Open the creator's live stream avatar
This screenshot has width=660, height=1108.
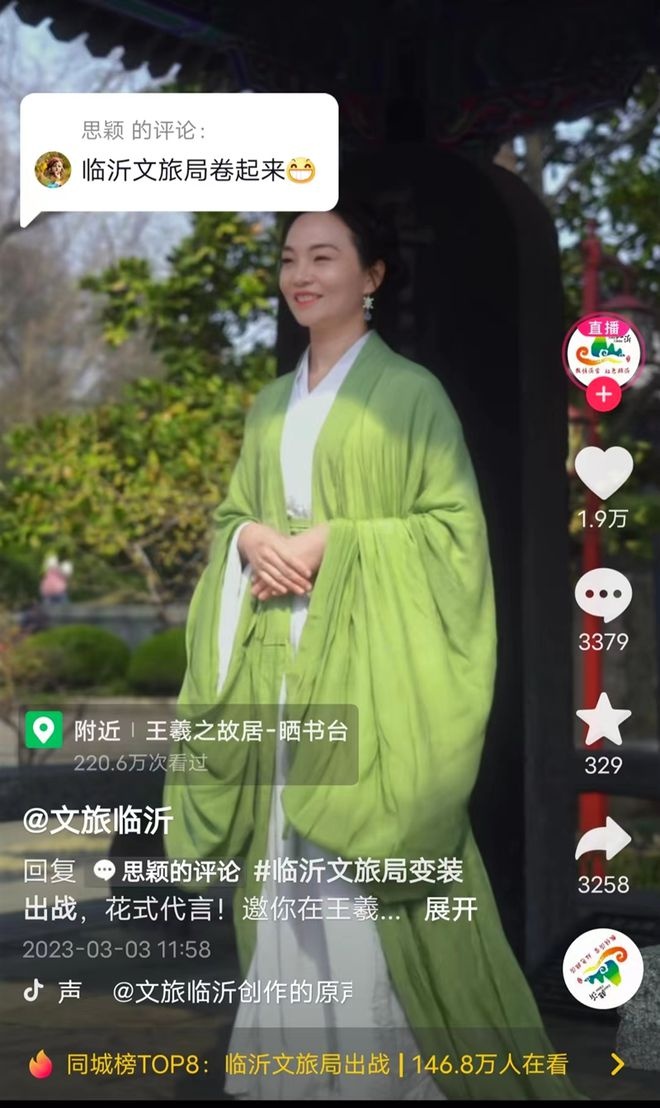[603, 350]
